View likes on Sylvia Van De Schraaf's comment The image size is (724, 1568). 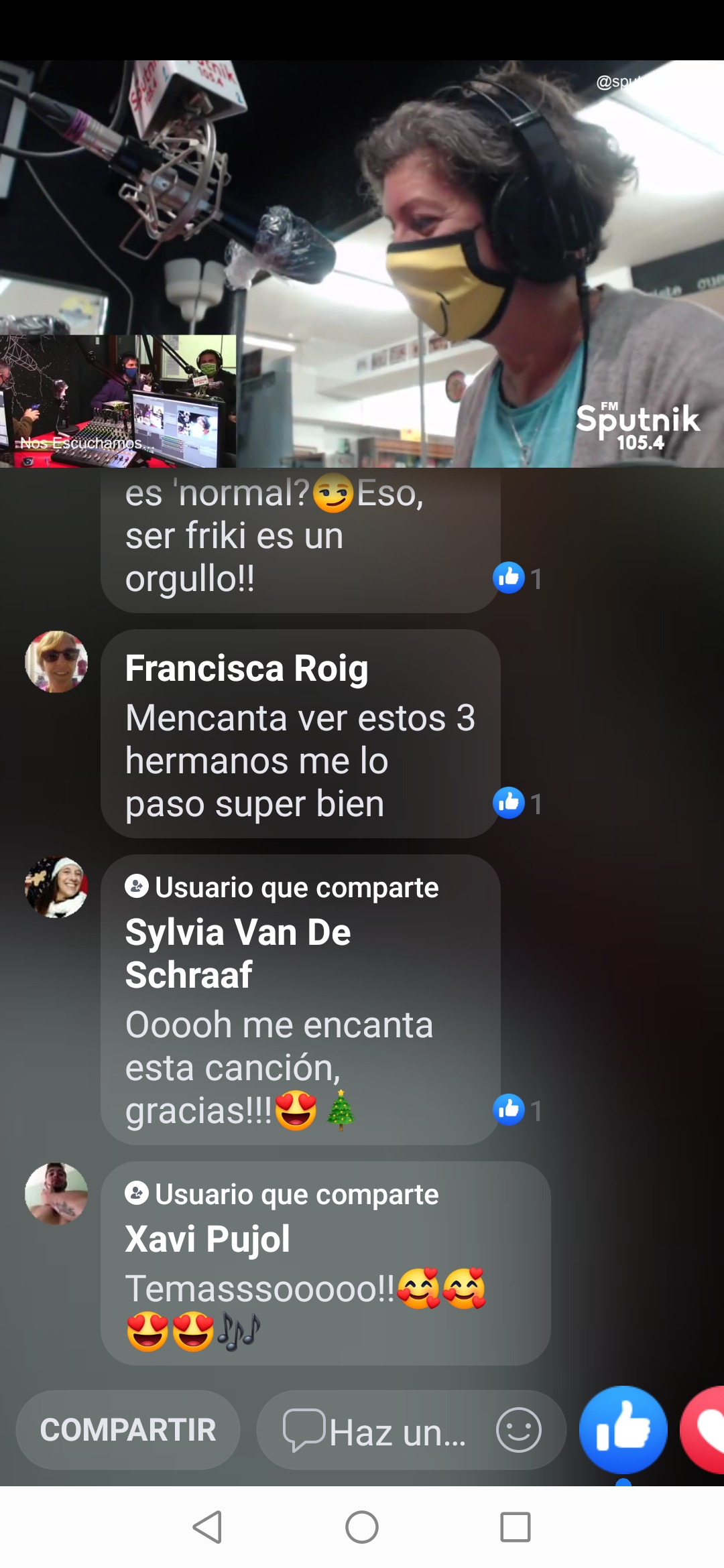click(x=518, y=1110)
